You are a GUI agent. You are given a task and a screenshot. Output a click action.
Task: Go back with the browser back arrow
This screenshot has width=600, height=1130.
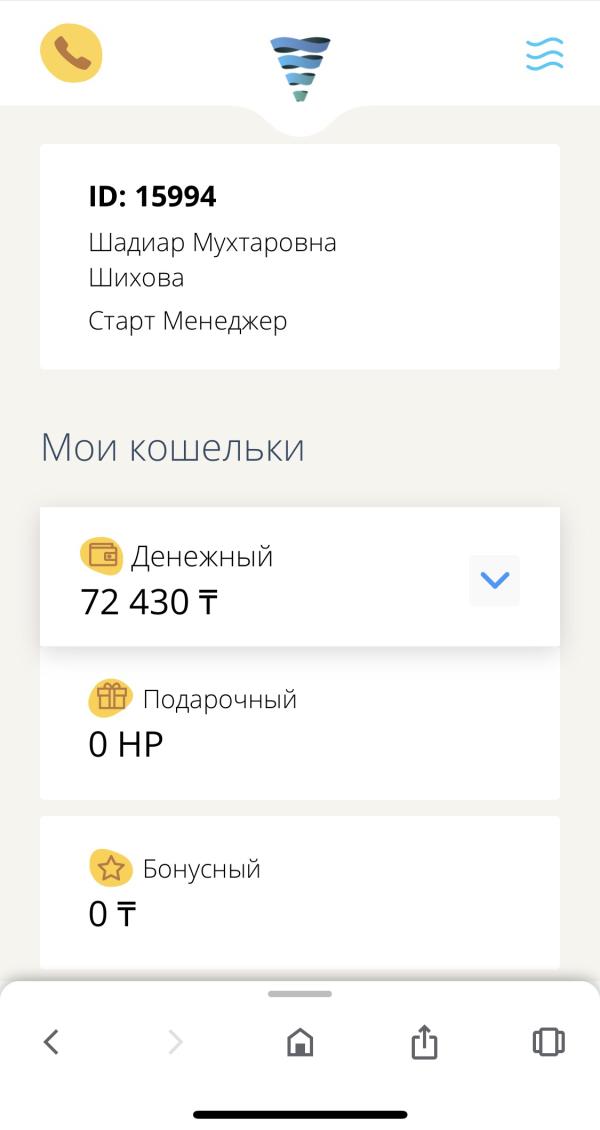(x=51, y=1041)
